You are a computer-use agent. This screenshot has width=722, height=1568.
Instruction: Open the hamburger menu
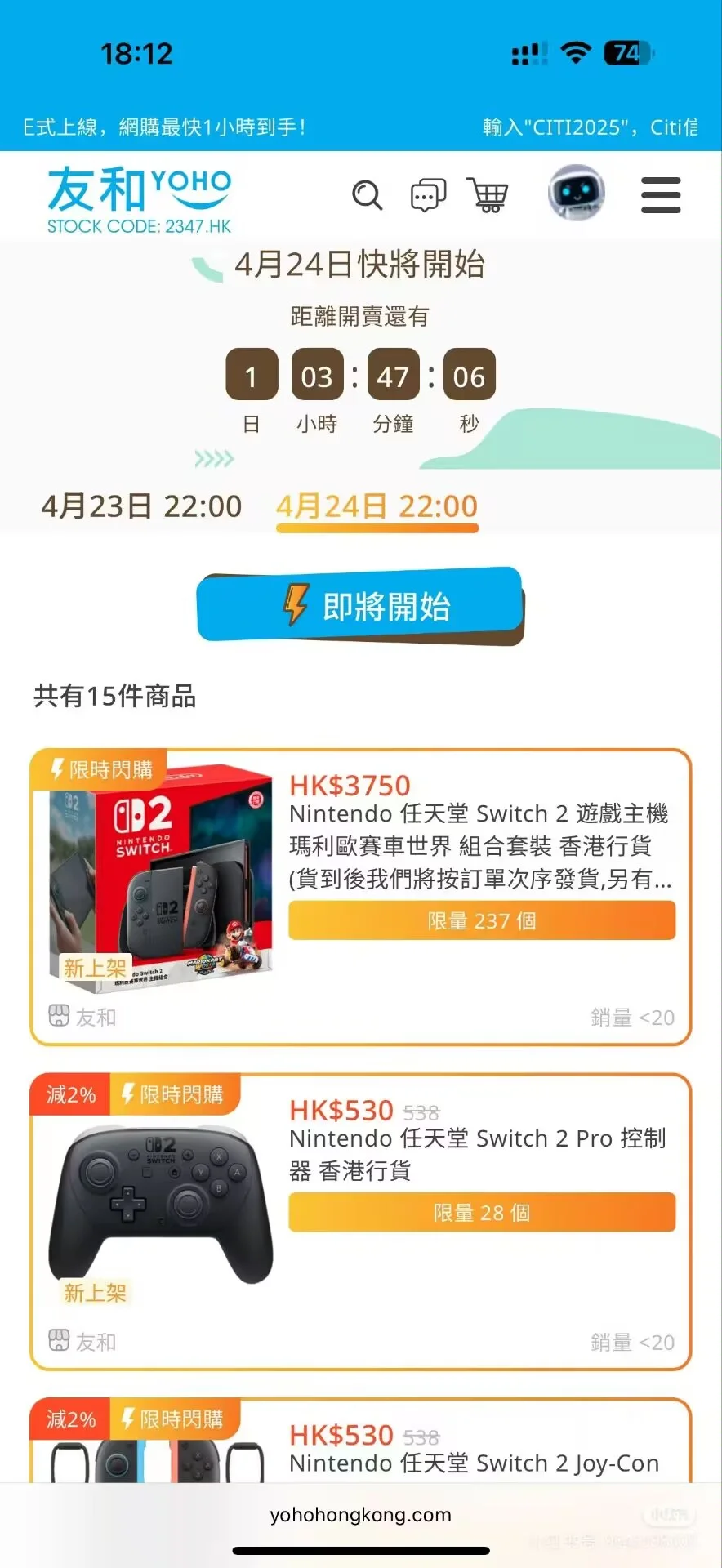661,195
